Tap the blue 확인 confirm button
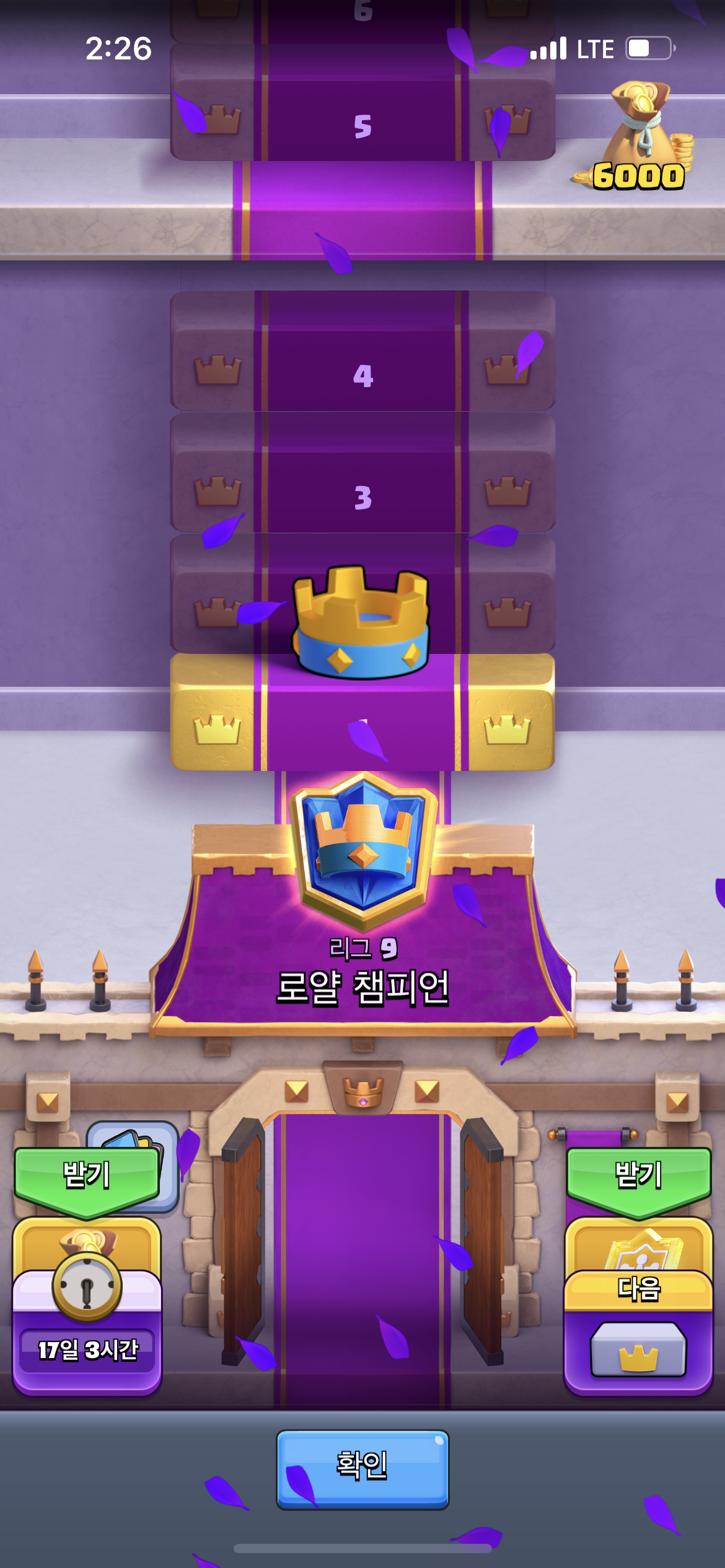 tap(362, 1469)
